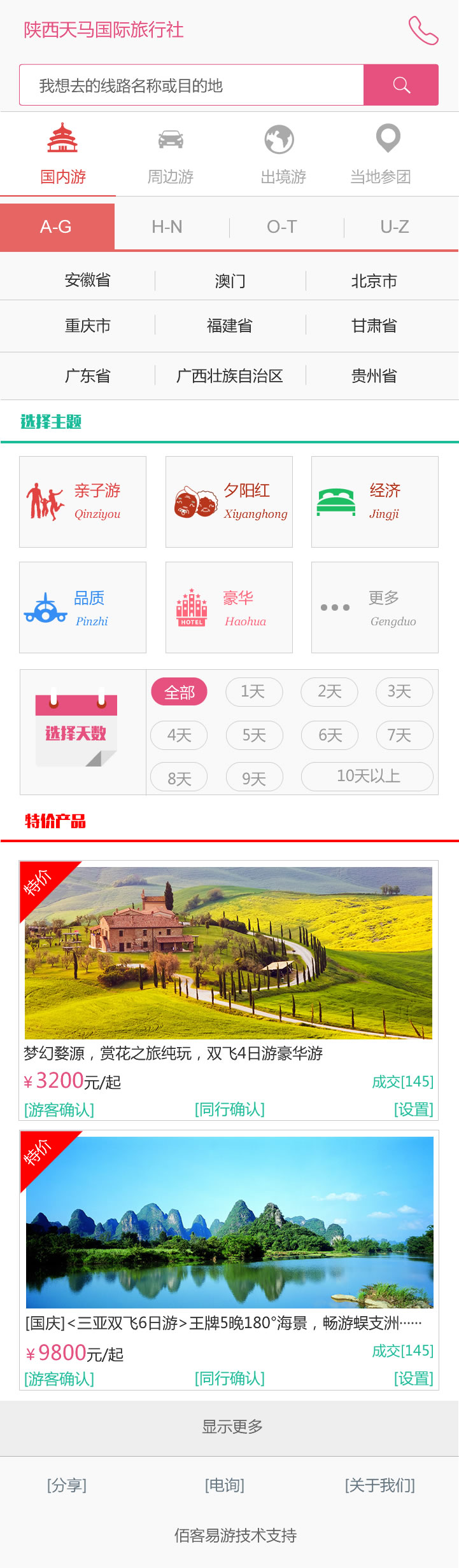Open the 夕阳红 theme tile
Image resolution: width=459 pixels, height=1568 pixels.
pyautogui.click(x=229, y=501)
